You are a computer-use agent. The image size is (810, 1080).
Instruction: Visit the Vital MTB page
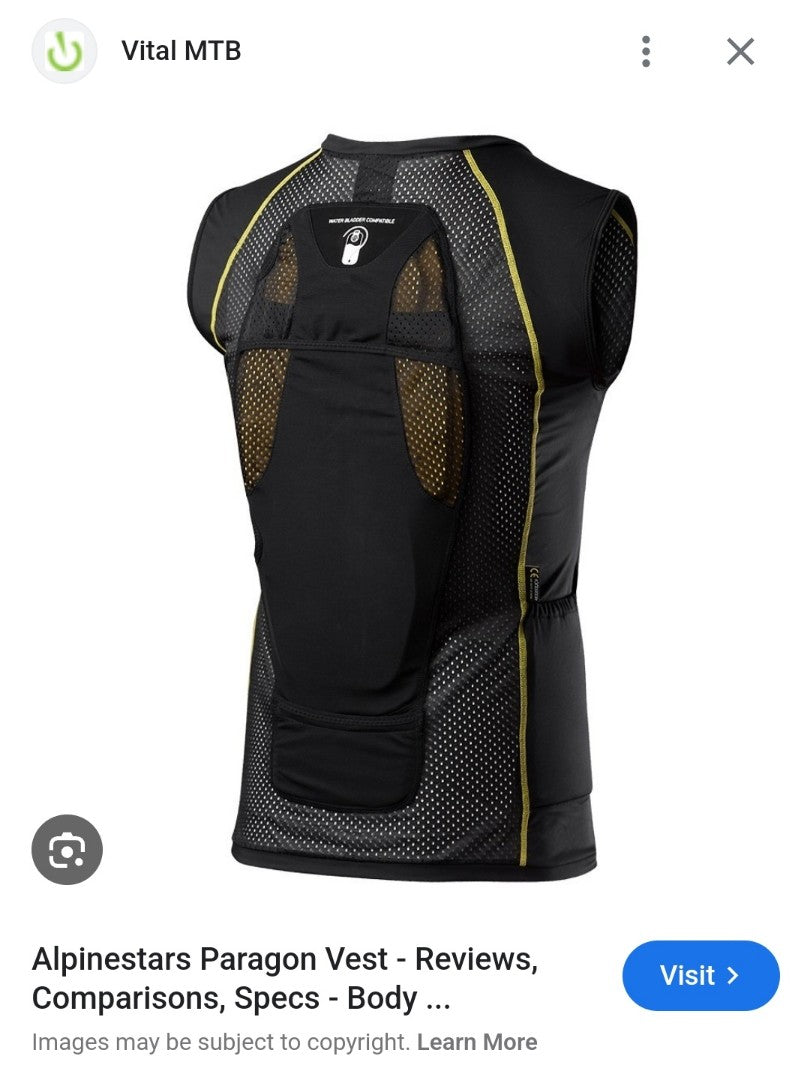click(700, 975)
